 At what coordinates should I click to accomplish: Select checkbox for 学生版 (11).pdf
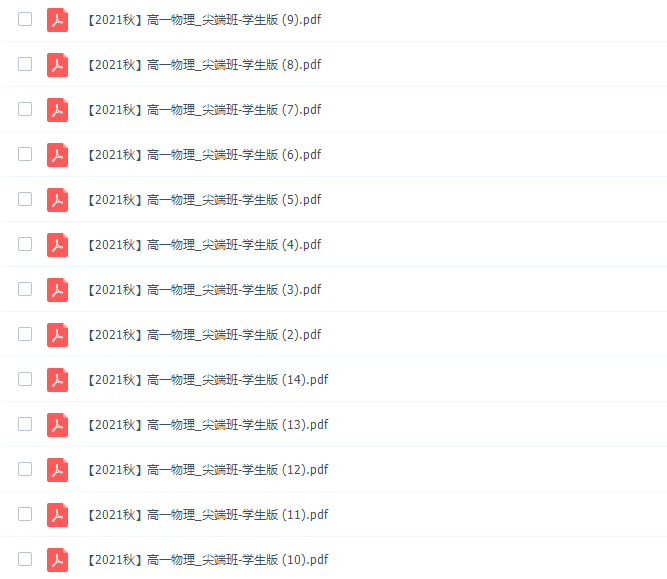tap(25, 515)
